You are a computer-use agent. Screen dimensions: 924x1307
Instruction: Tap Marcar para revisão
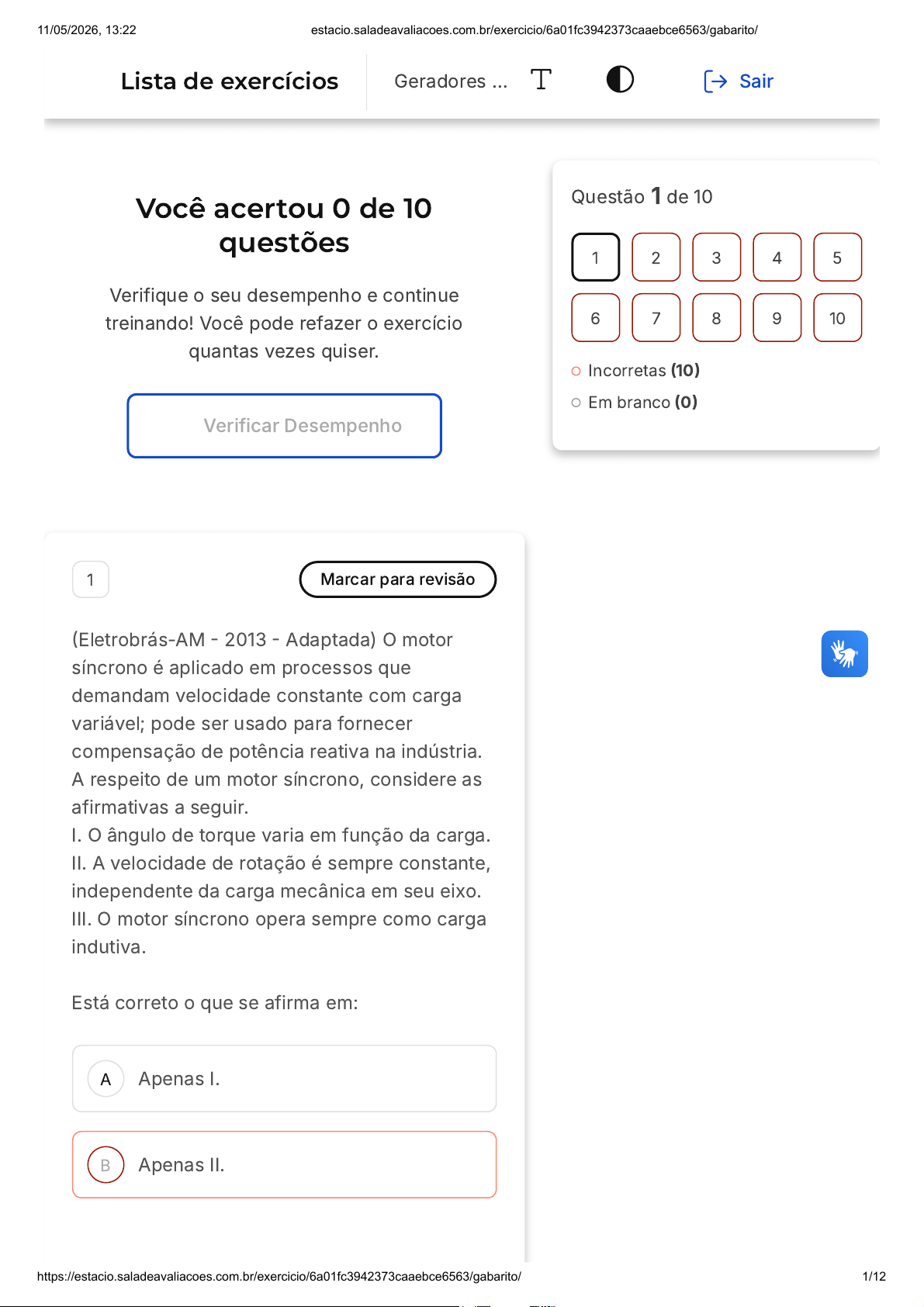click(398, 579)
